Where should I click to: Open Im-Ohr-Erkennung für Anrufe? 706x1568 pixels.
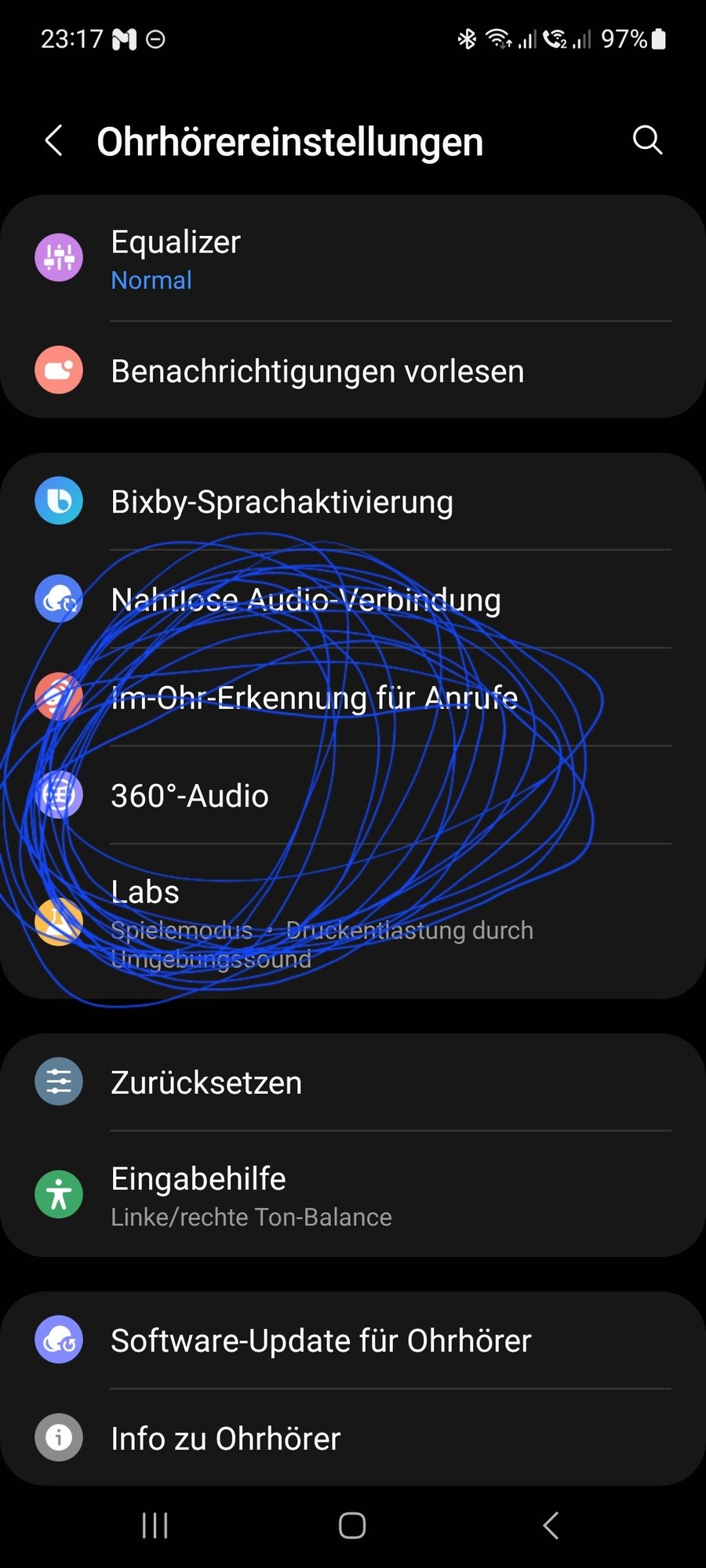tap(353, 698)
